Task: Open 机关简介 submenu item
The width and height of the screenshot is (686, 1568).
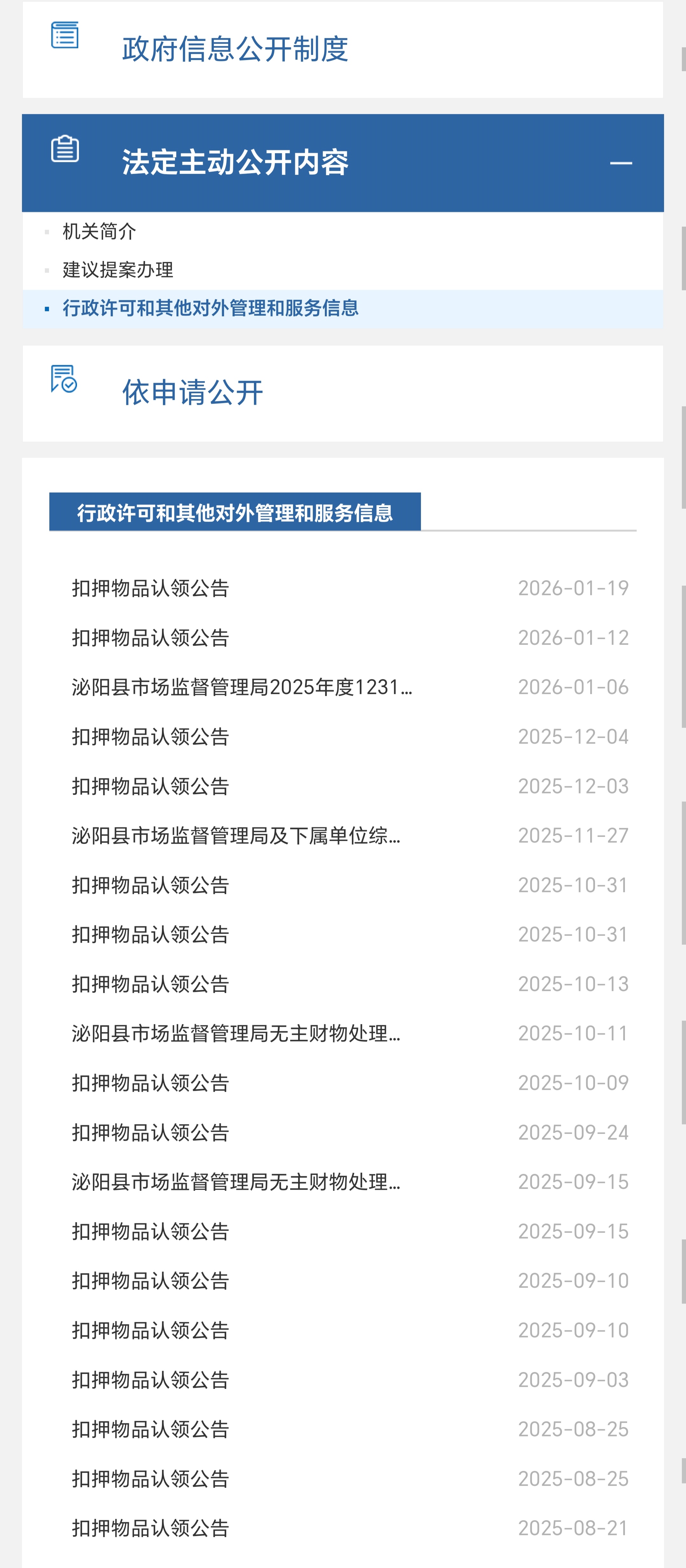Action: coord(99,231)
